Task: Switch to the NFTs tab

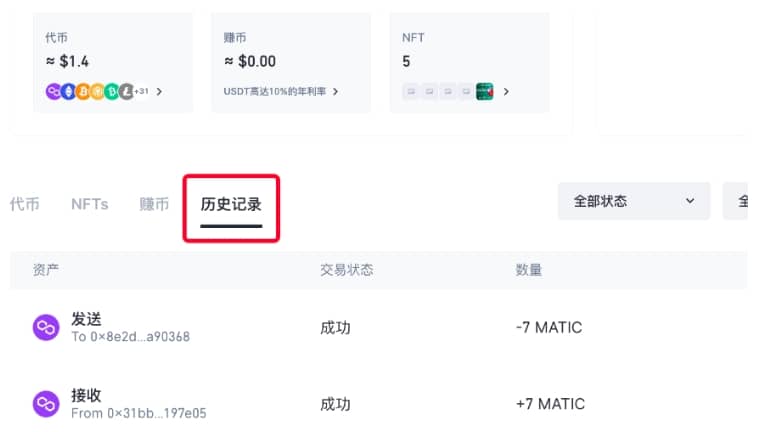Action: click(x=90, y=204)
